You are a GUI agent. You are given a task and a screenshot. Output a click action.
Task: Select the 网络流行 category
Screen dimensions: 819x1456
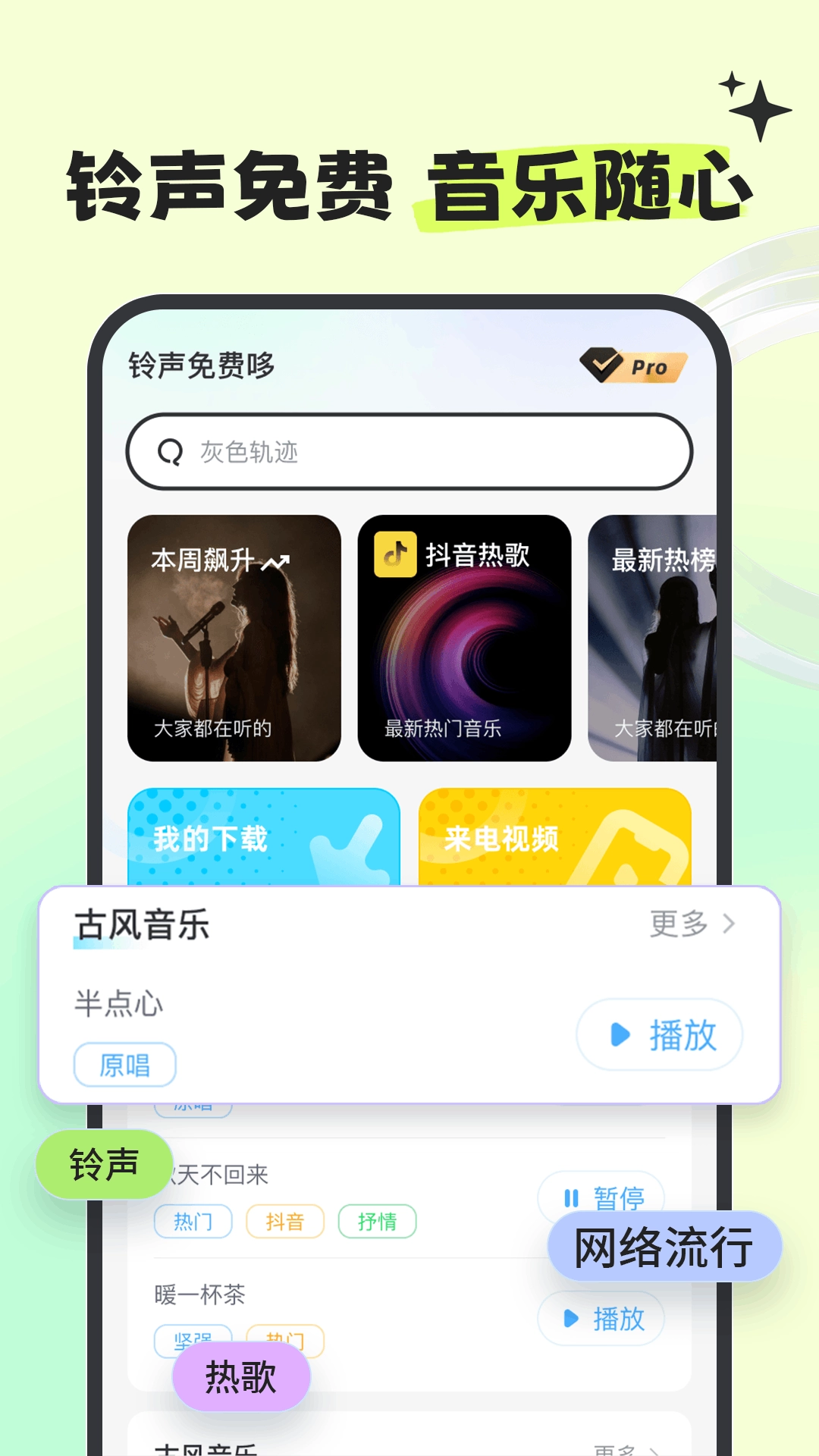coord(664,1244)
